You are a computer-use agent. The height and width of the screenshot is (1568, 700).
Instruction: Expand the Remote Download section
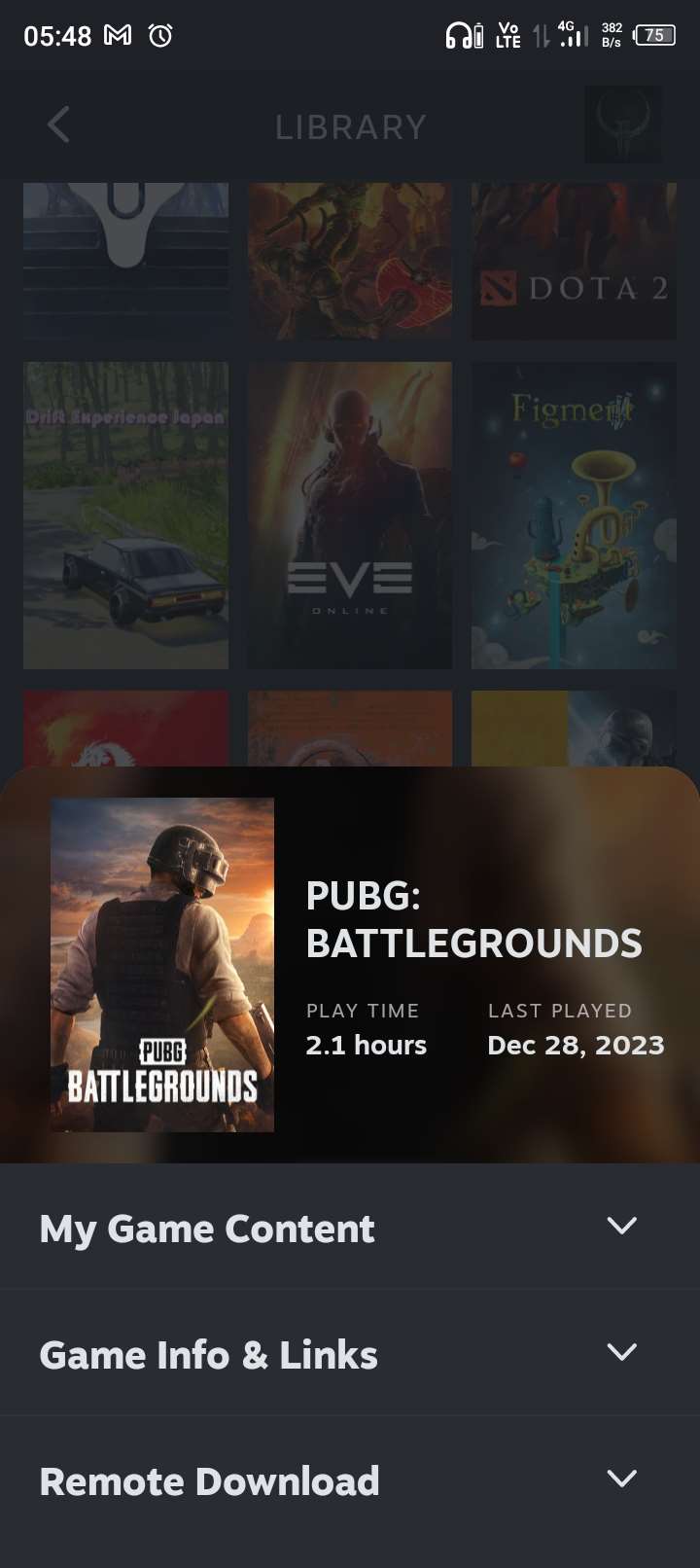(350, 1480)
